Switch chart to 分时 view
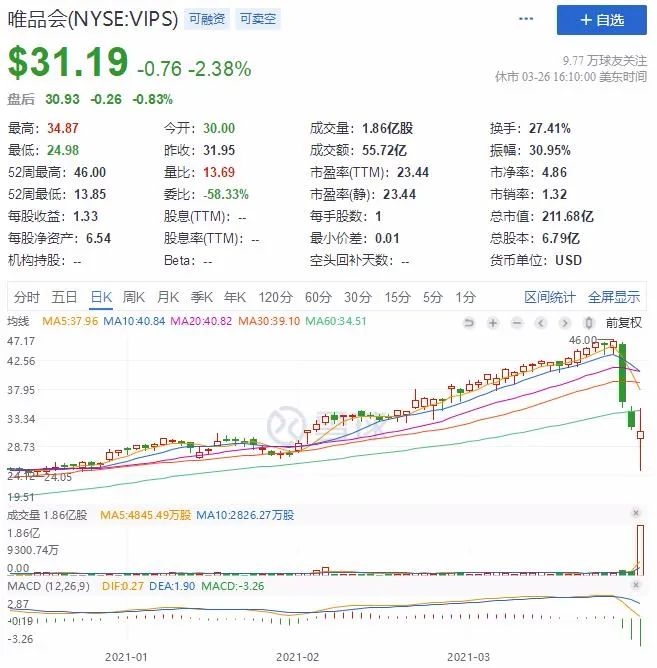Image resolution: width=657 pixels, height=668 pixels. point(27,297)
